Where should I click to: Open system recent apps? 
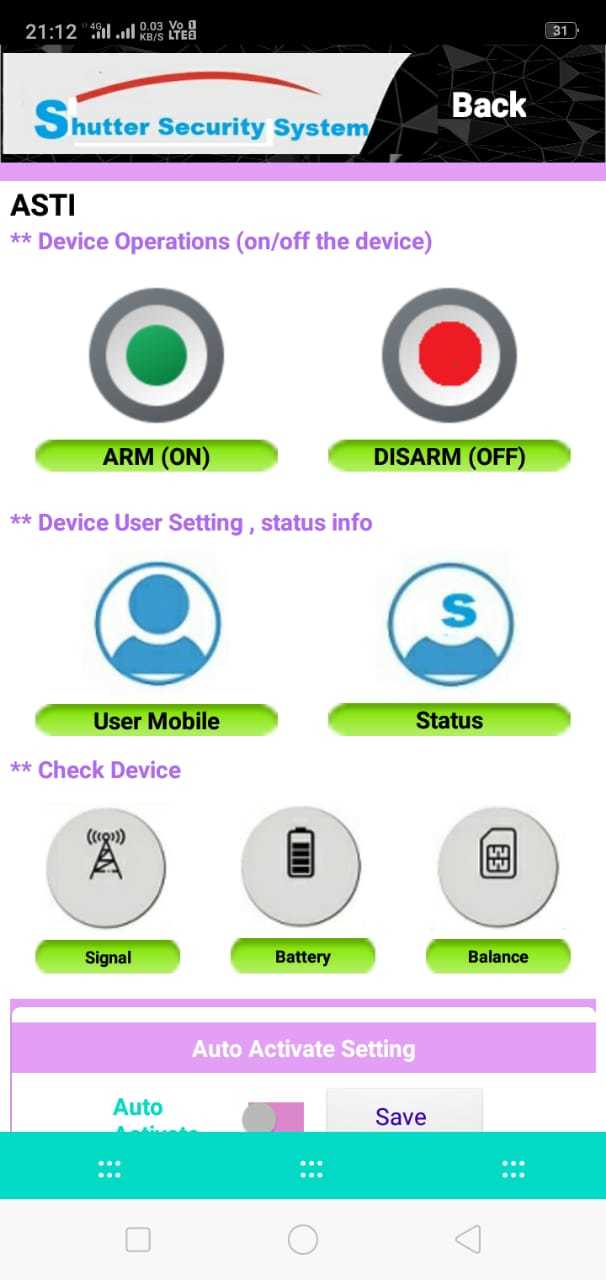(138, 1240)
